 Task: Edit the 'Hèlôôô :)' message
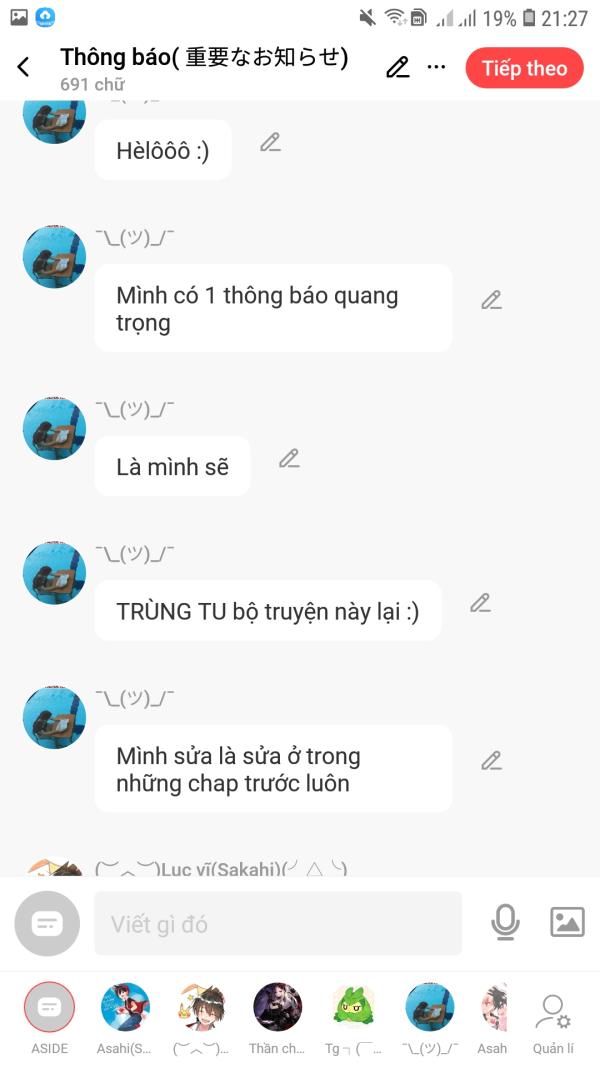(x=270, y=142)
